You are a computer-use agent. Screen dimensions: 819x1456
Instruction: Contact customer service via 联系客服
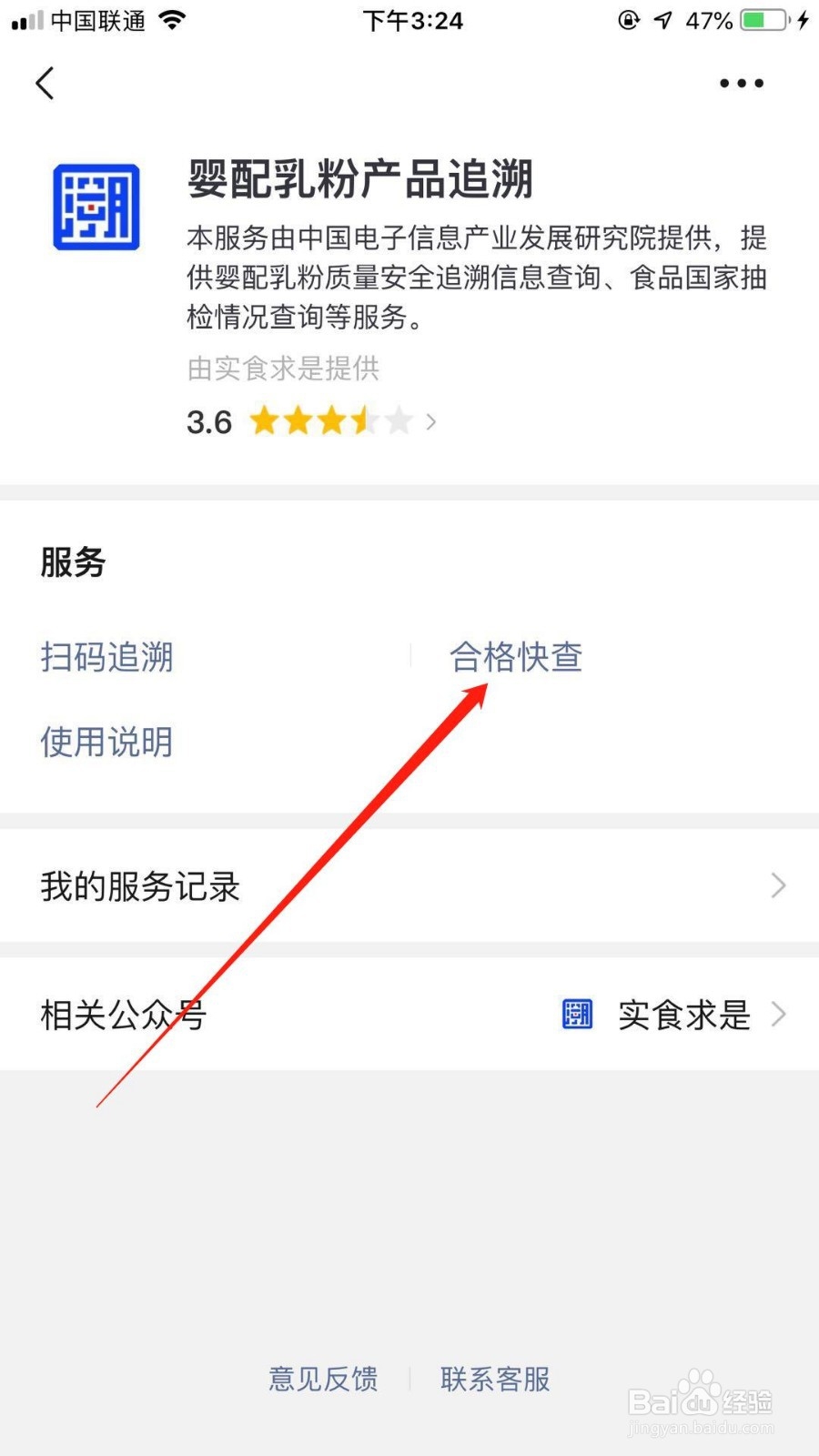pyautogui.click(x=494, y=1380)
